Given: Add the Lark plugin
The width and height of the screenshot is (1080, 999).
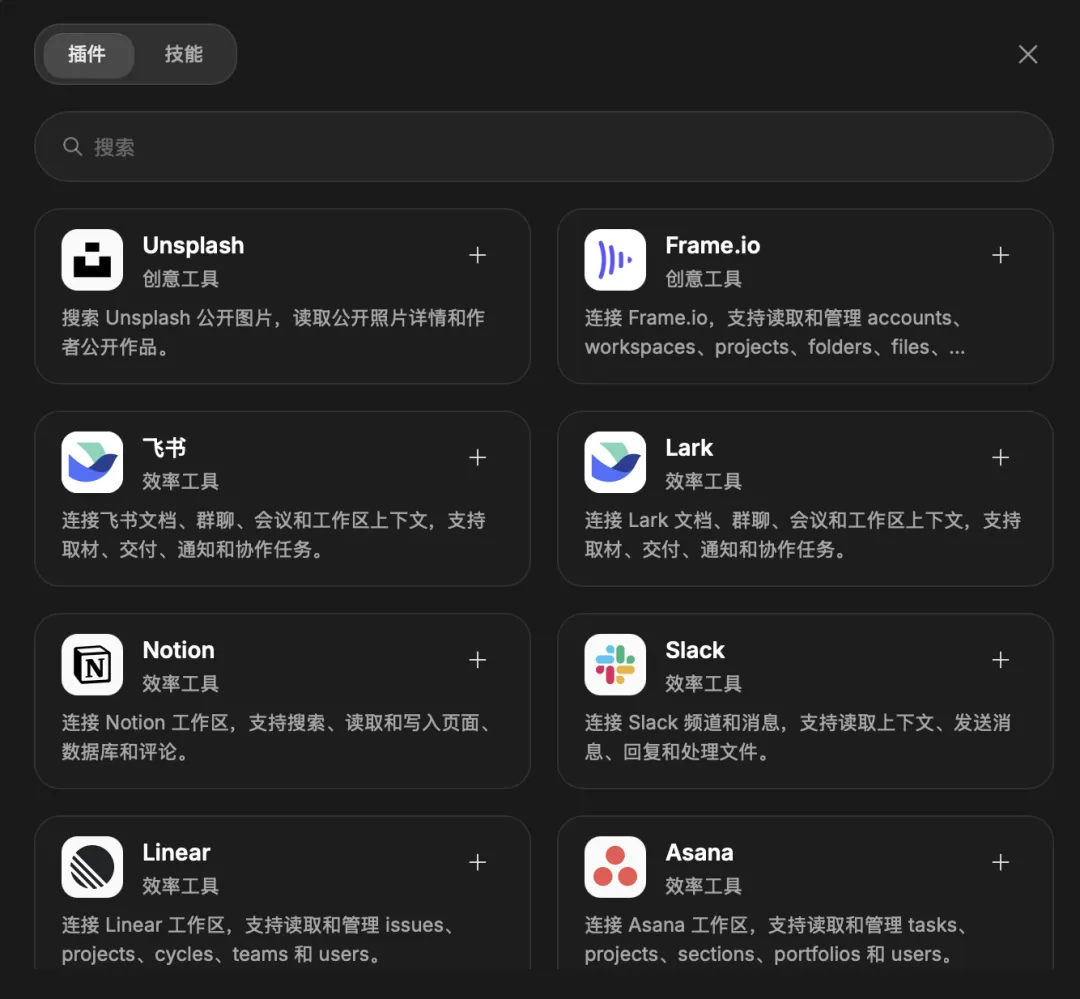Looking at the screenshot, I should coord(1000,457).
